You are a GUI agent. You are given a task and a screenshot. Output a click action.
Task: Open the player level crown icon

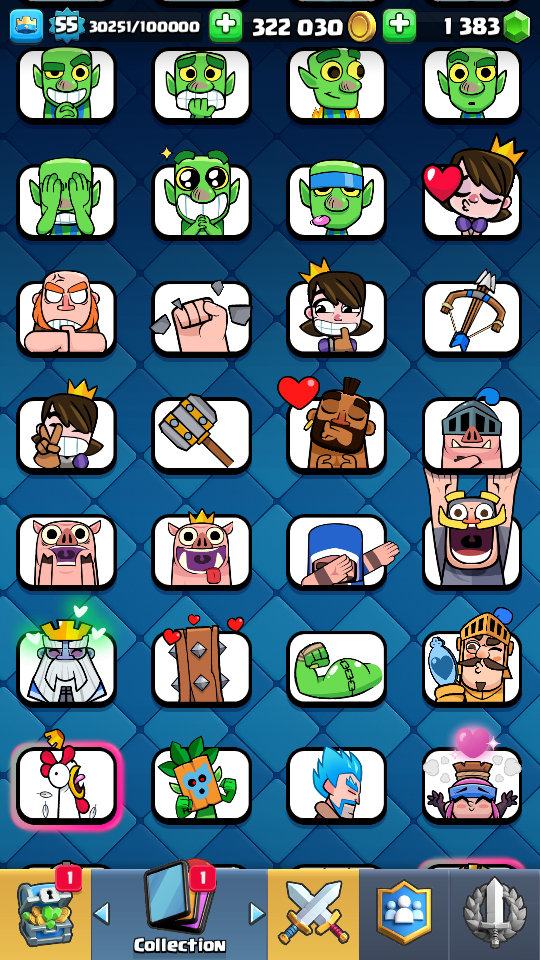click(x=26, y=26)
